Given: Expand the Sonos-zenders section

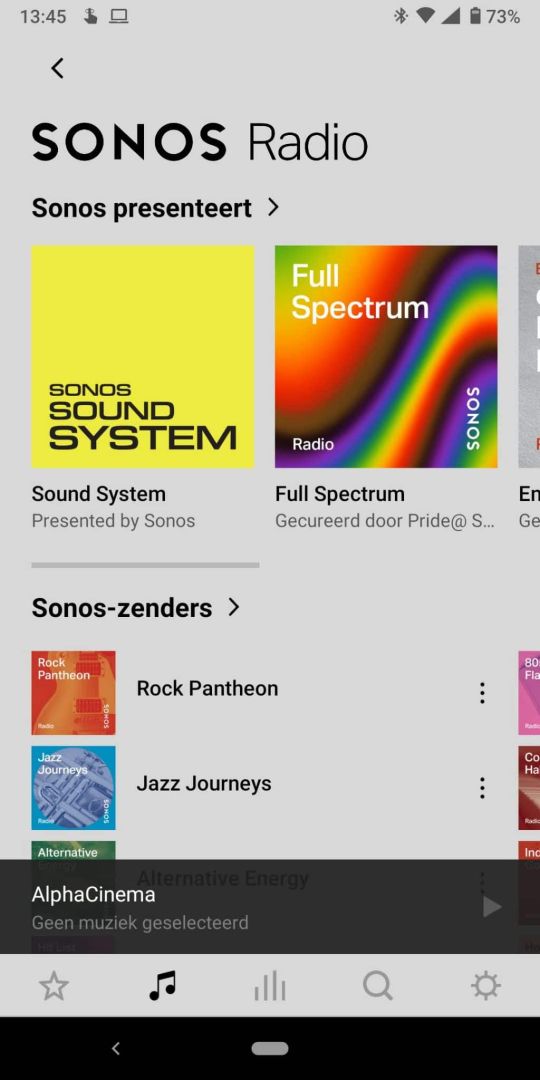Looking at the screenshot, I should pos(136,608).
